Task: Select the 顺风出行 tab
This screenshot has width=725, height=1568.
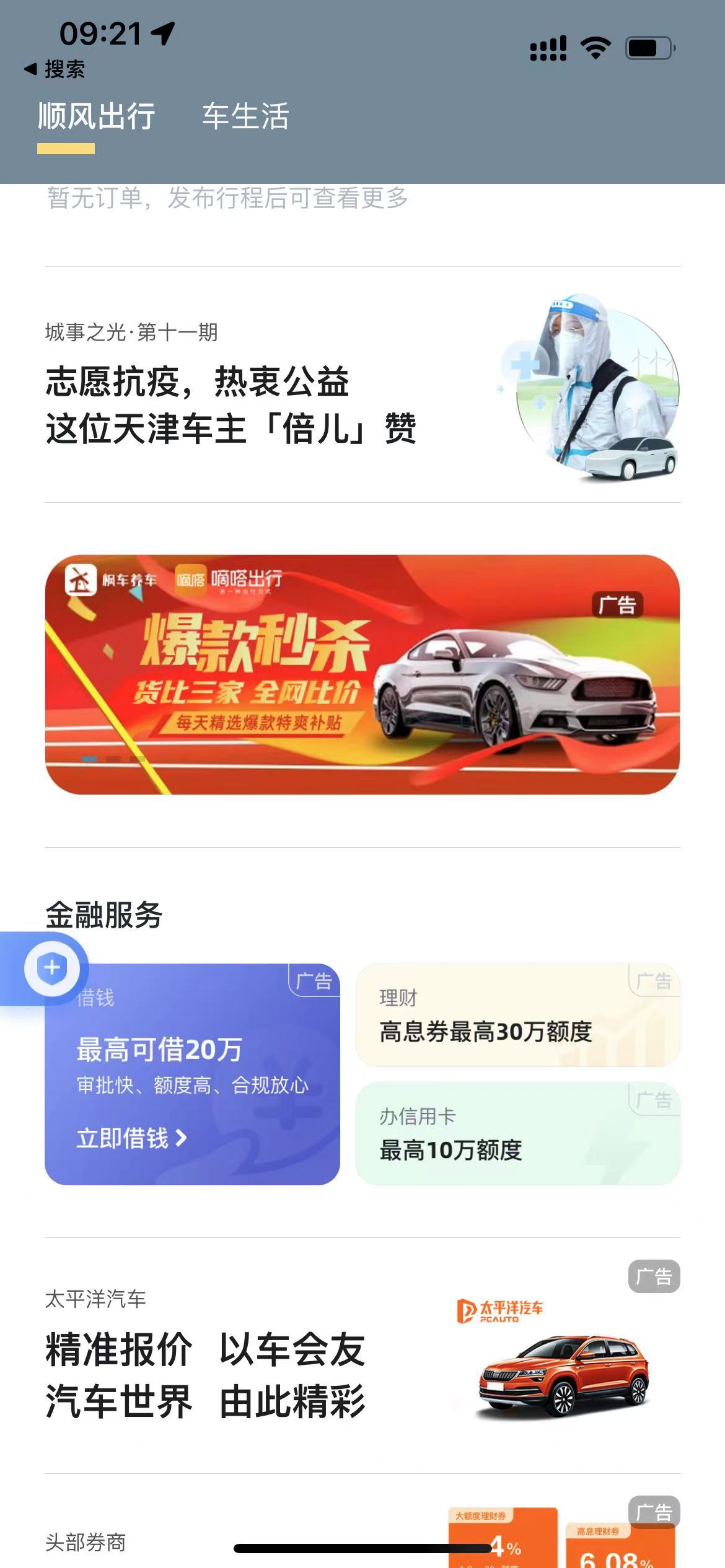Action: [x=96, y=116]
